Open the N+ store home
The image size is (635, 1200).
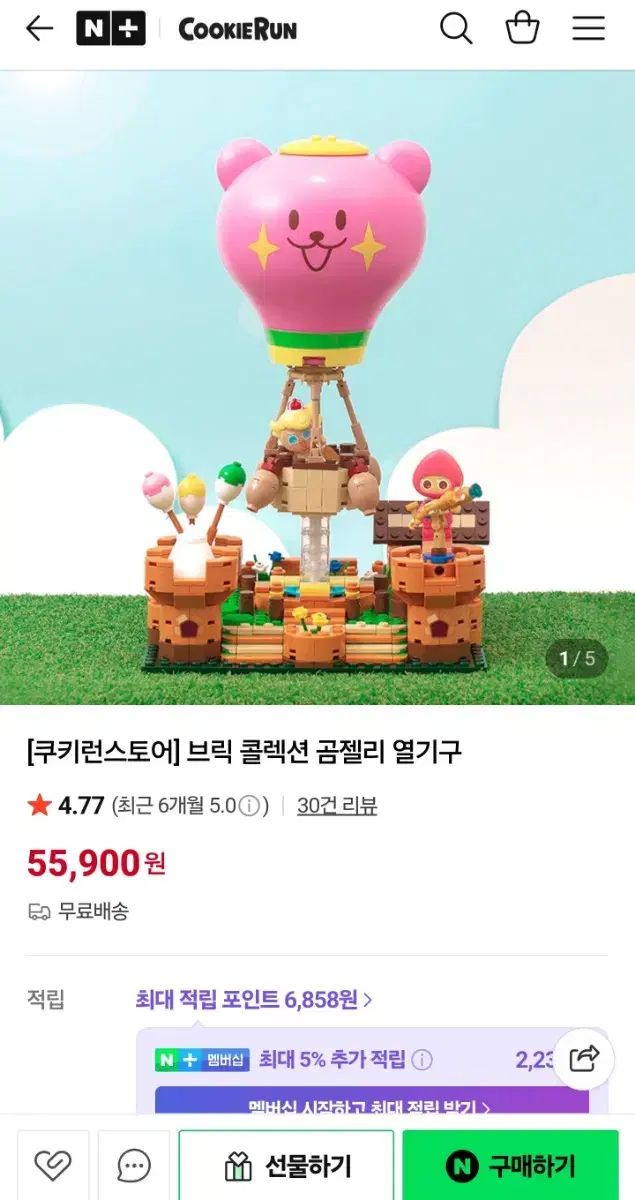coord(110,29)
